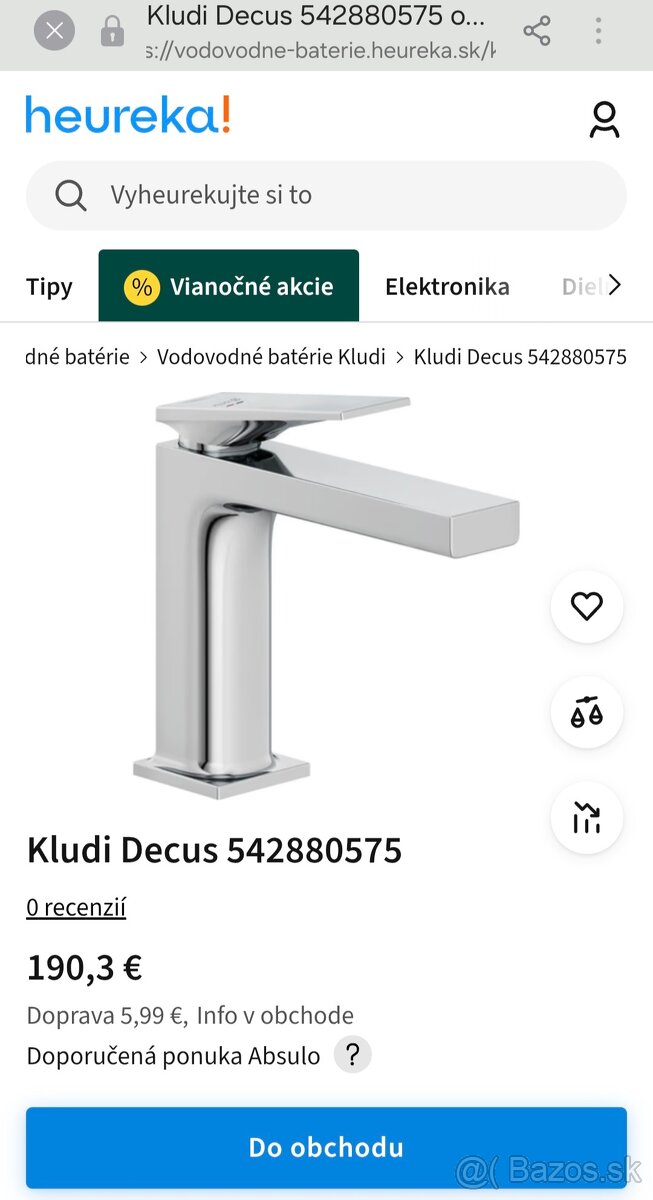Go to shop with Do obchodu

(x=326, y=1147)
